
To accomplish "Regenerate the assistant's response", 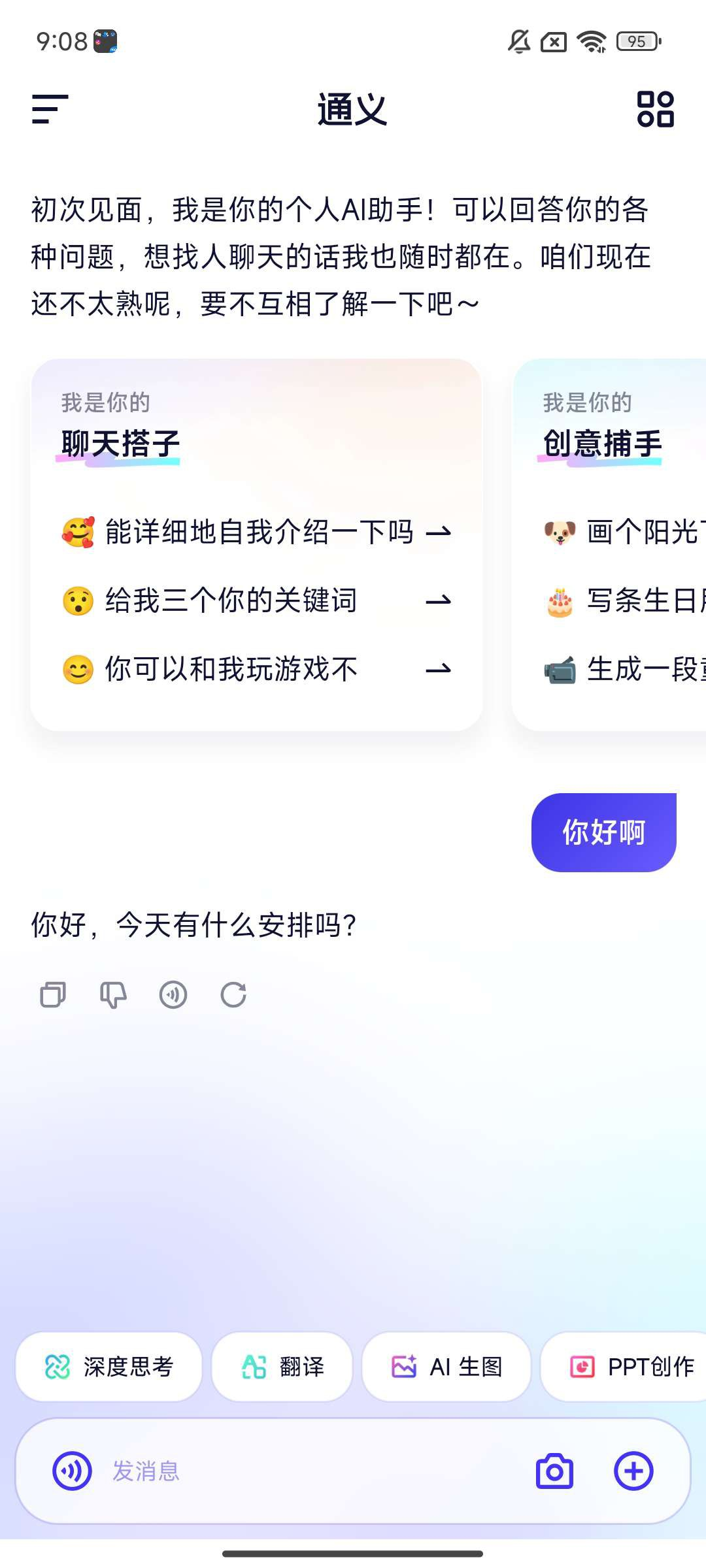I will [x=233, y=995].
